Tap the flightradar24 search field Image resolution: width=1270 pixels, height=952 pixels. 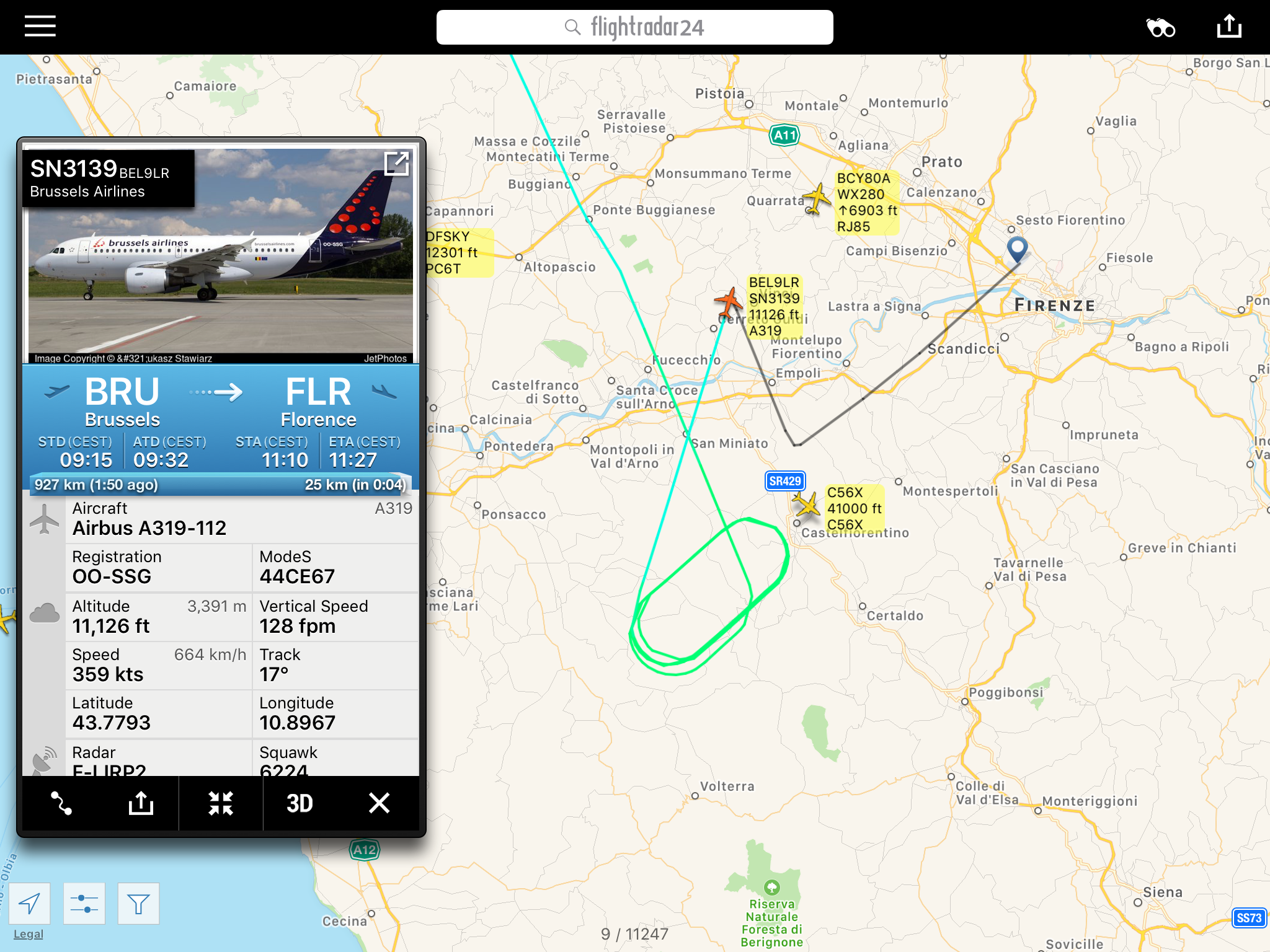click(634, 27)
